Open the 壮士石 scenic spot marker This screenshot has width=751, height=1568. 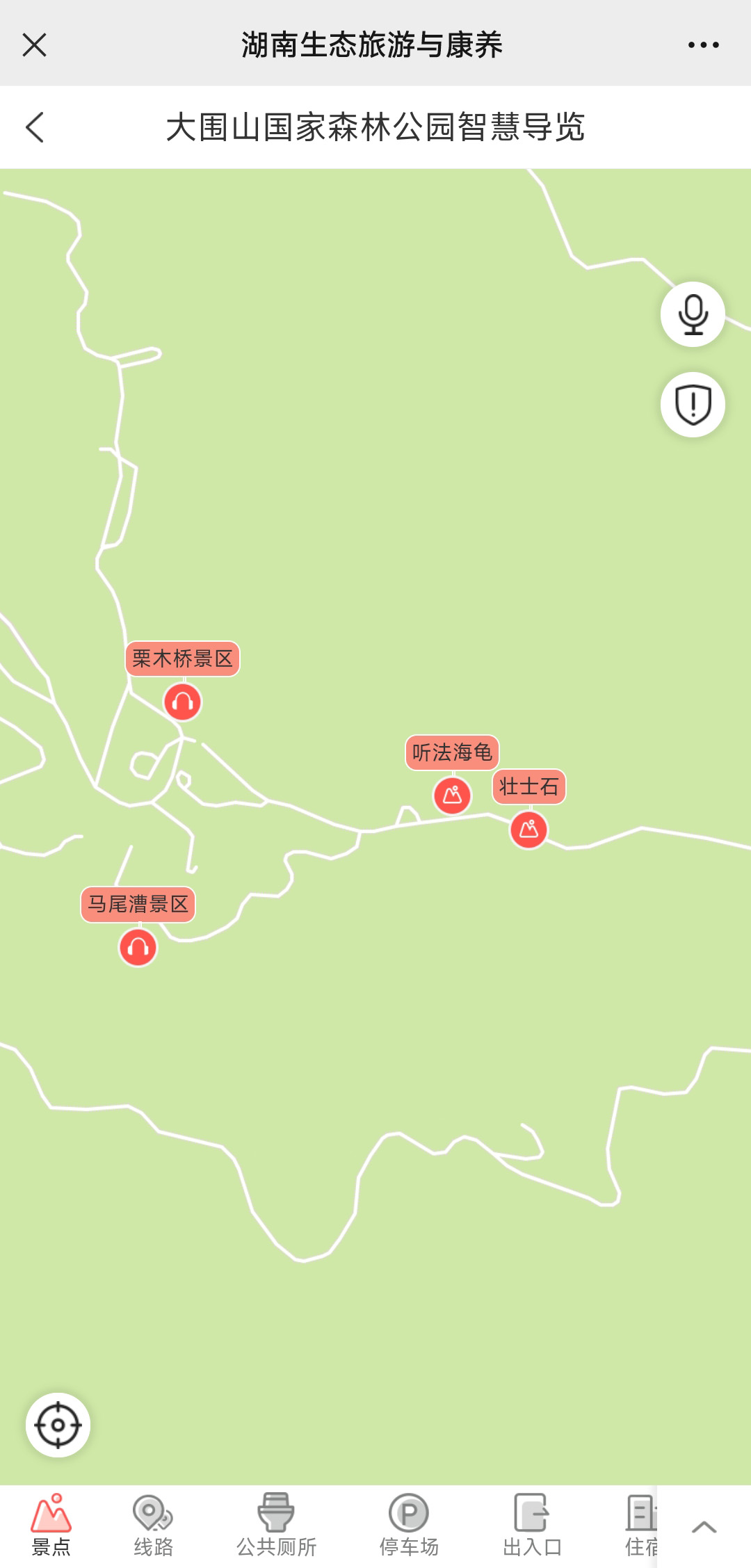(528, 829)
